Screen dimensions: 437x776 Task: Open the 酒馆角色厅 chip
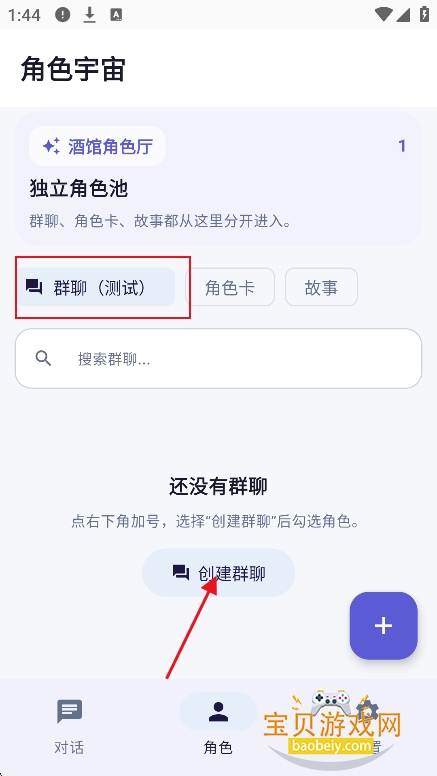pos(97,146)
